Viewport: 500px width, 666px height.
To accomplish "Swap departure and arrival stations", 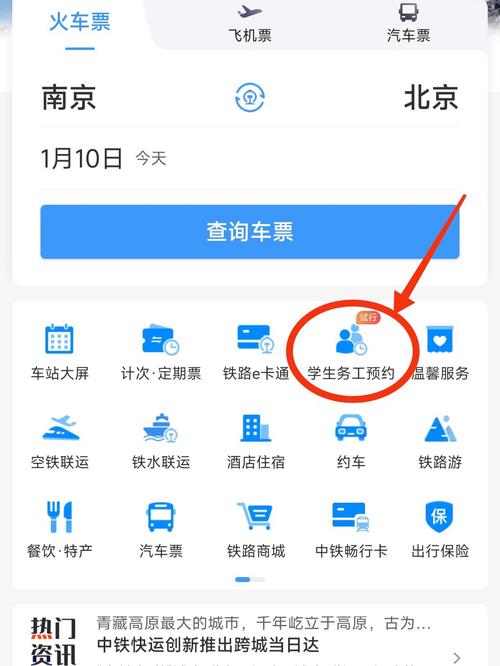I will pyautogui.click(x=250, y=97).
